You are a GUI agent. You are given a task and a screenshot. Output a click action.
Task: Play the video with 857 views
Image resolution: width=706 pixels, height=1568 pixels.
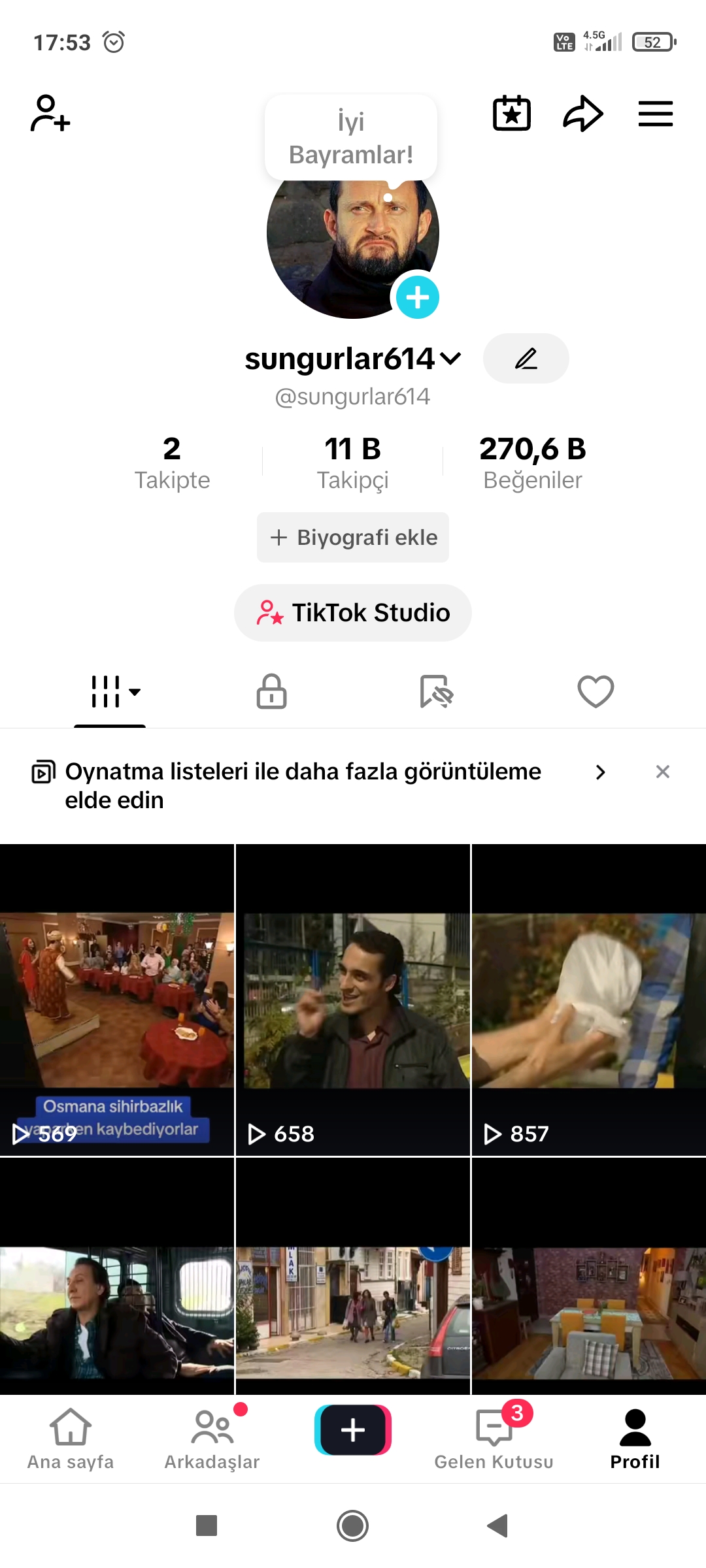[x=589, y=1000]
